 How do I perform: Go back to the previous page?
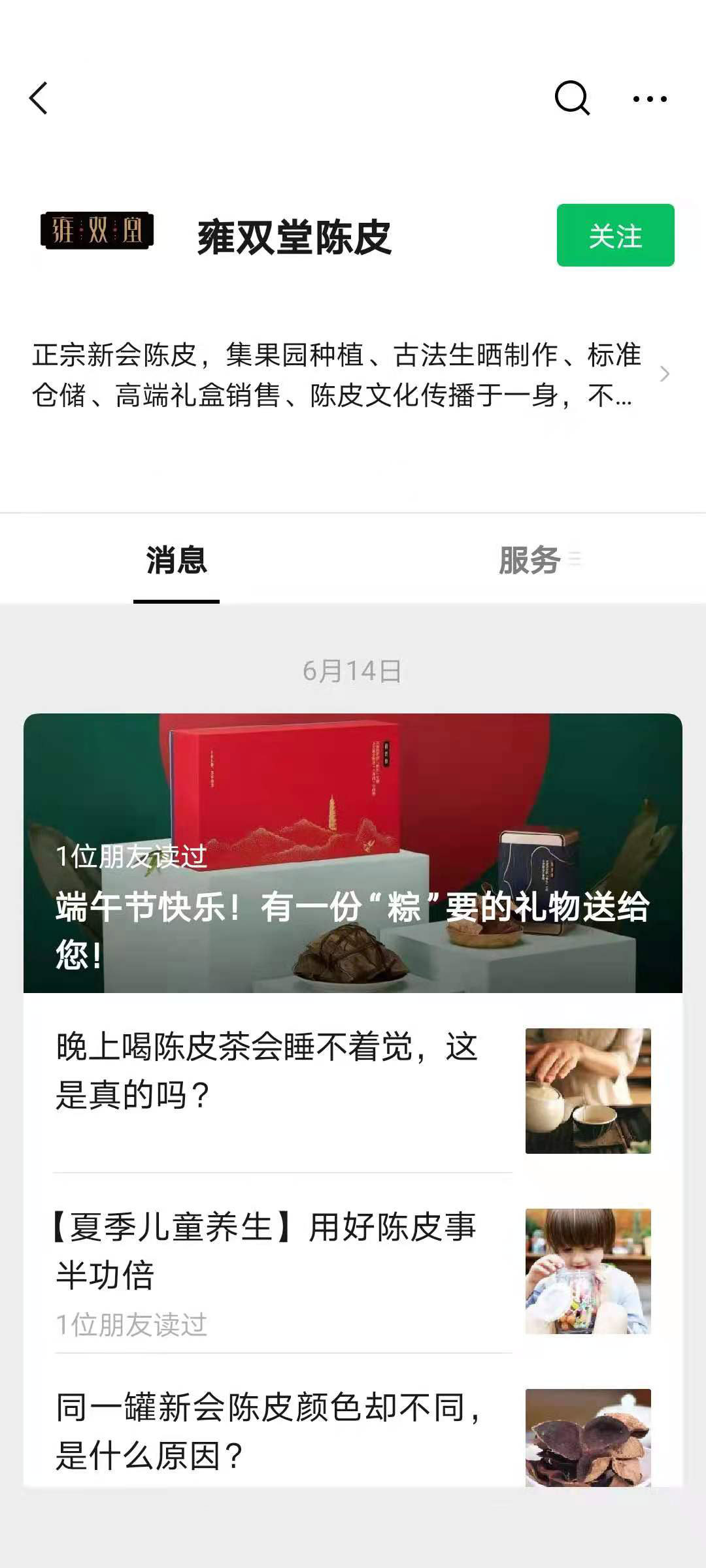click(39, 99)
